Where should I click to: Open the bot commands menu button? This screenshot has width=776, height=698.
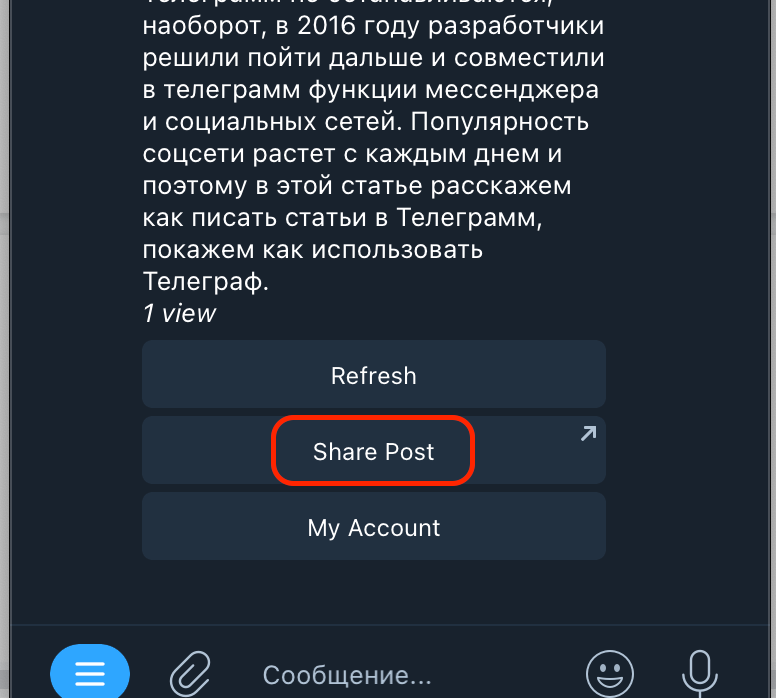click(x=90, y=674)
